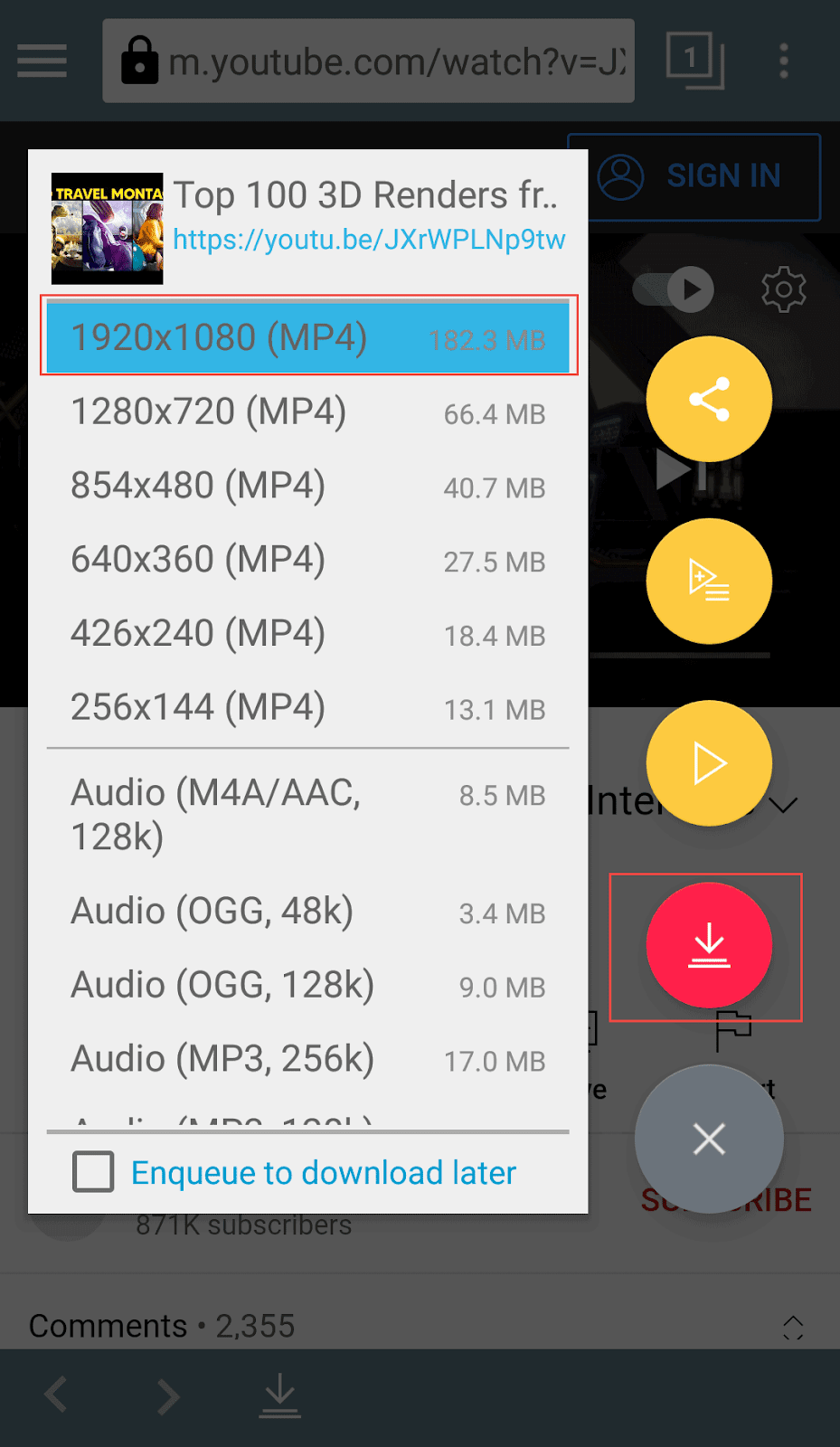The width and height of the screenshot is (840, 1447).
Task: Select 256x144 (MP4) quality
Action: (x=307, y=708)
